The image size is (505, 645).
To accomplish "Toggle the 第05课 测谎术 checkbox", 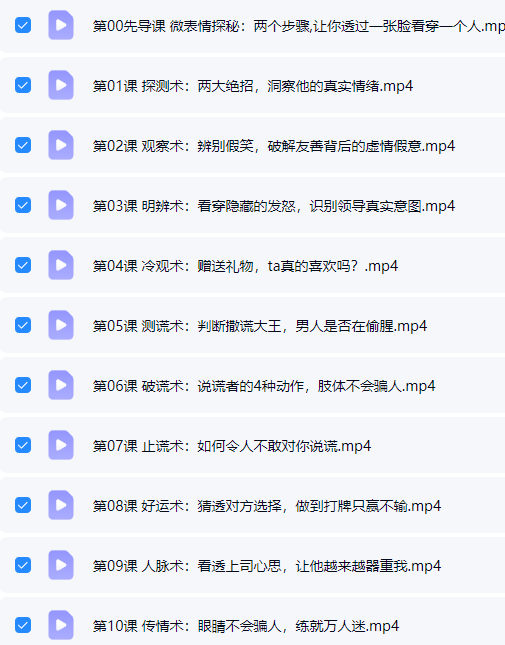I will coord(23,325).
